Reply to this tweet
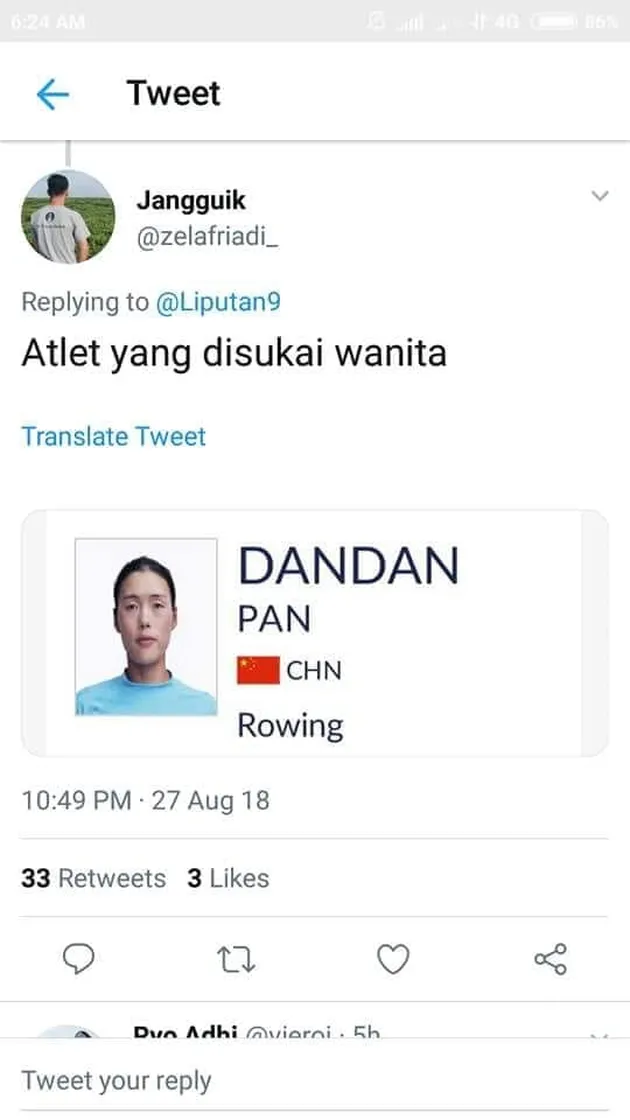The width and height of the screenshot is (630, 1120). 78,960
